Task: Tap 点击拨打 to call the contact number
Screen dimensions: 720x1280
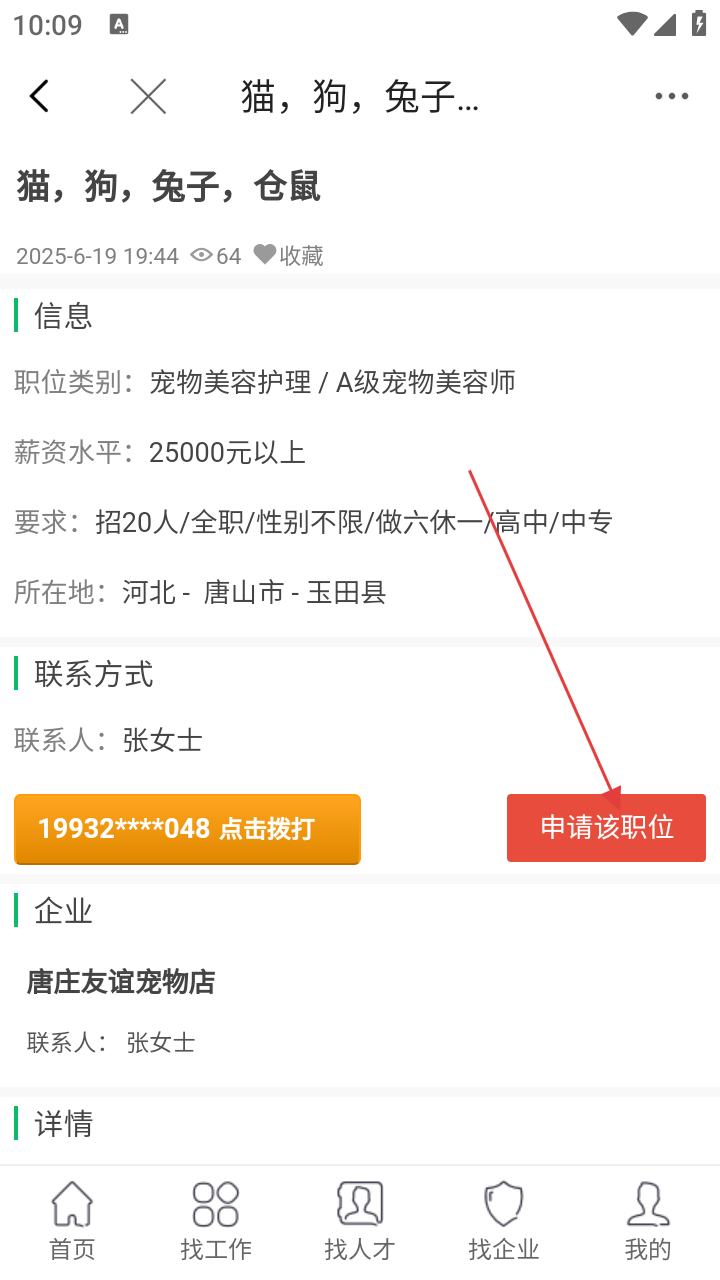Action: 187,829
